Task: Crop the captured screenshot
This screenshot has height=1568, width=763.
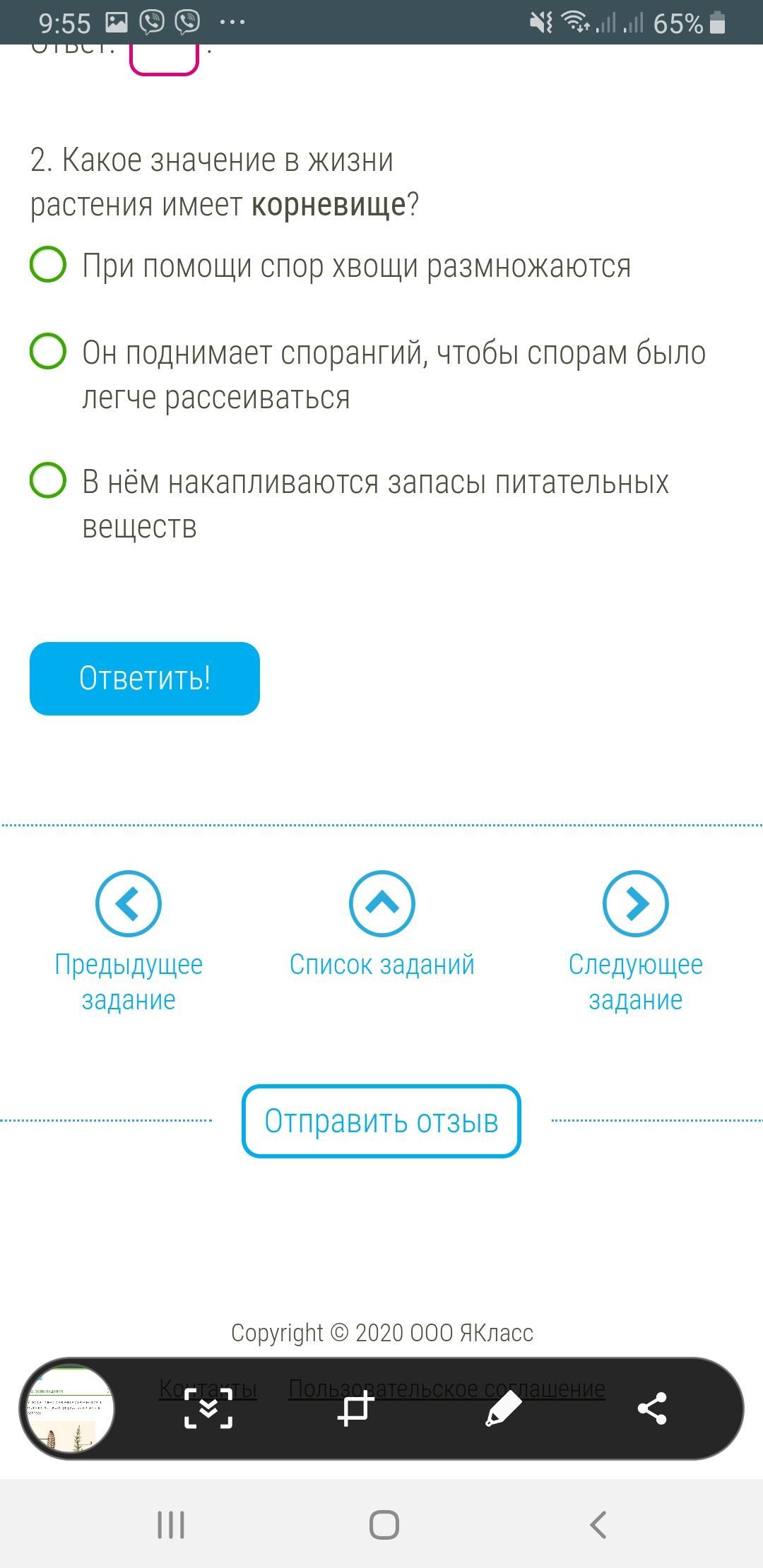Action: click(355, 1408)
